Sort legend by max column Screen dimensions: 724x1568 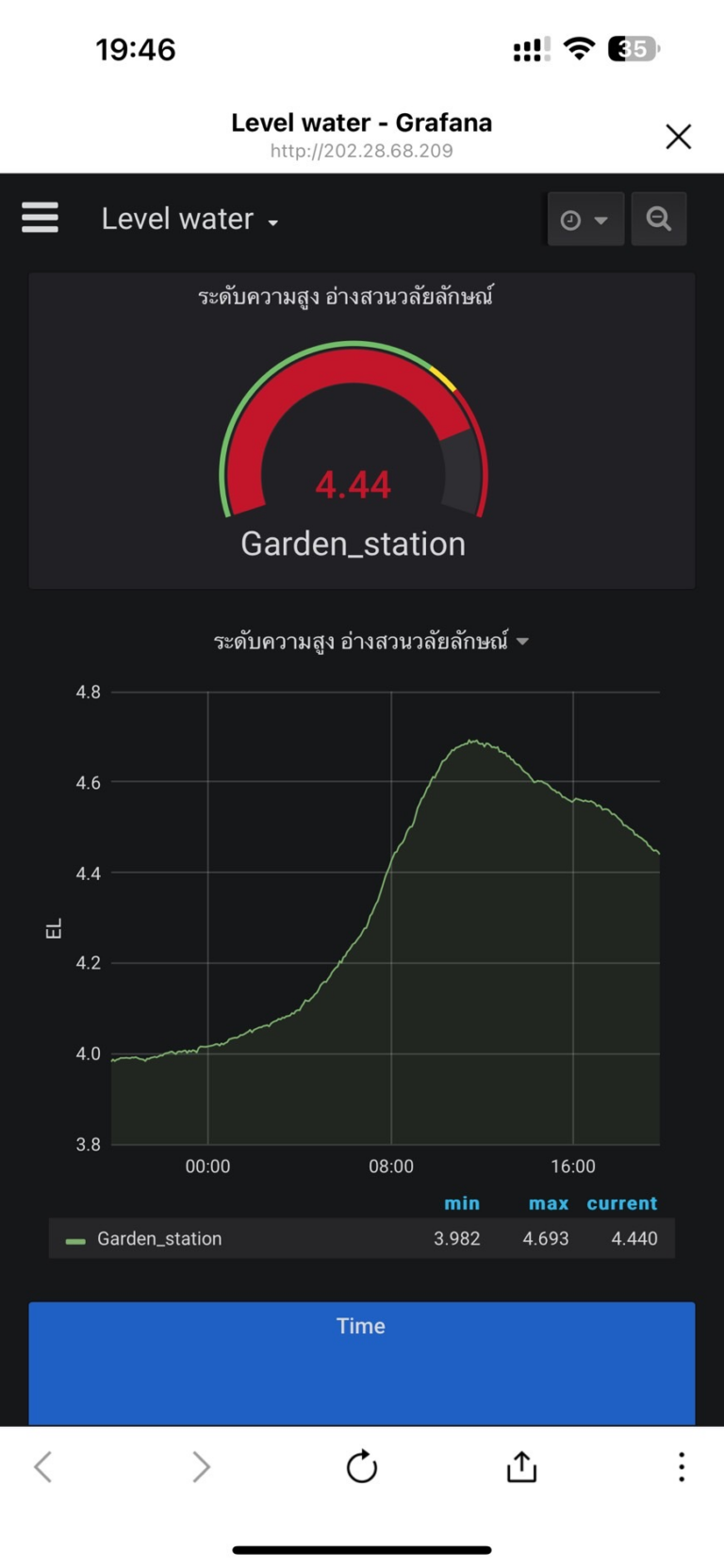tap(548, 1203)
